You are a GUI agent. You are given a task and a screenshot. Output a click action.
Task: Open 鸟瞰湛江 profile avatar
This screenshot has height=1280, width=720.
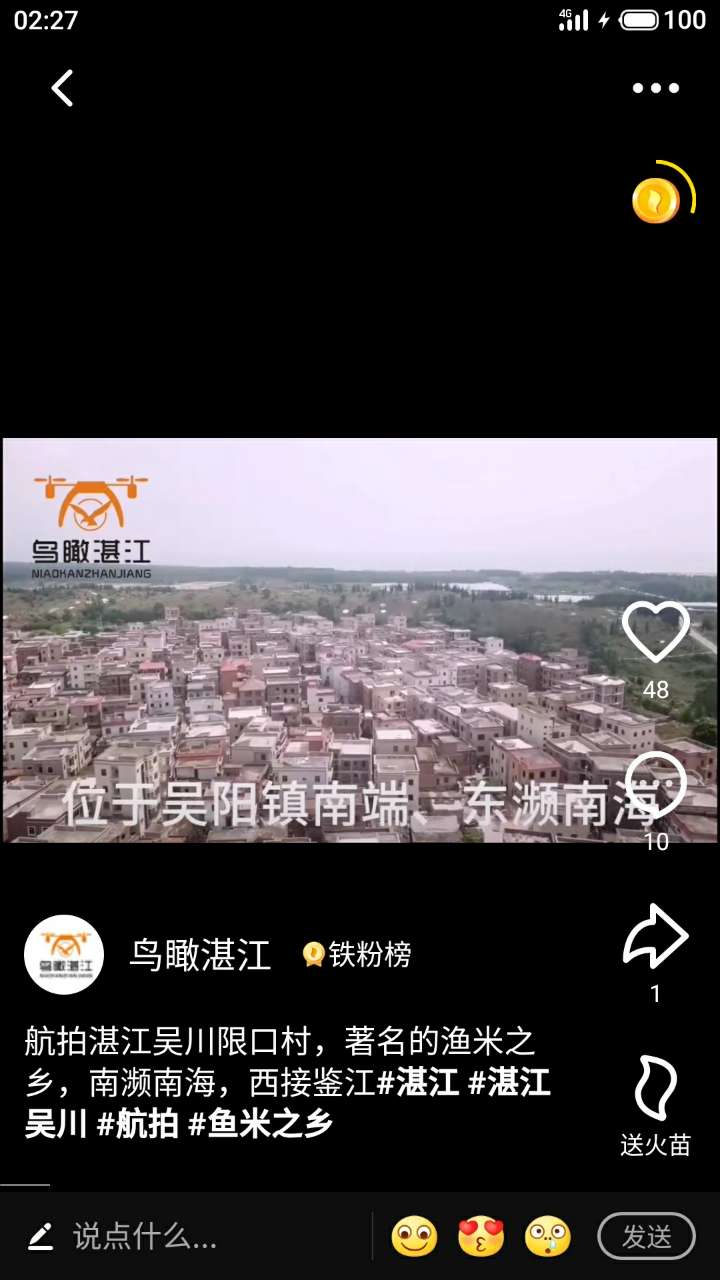click(x=64, y=954)
